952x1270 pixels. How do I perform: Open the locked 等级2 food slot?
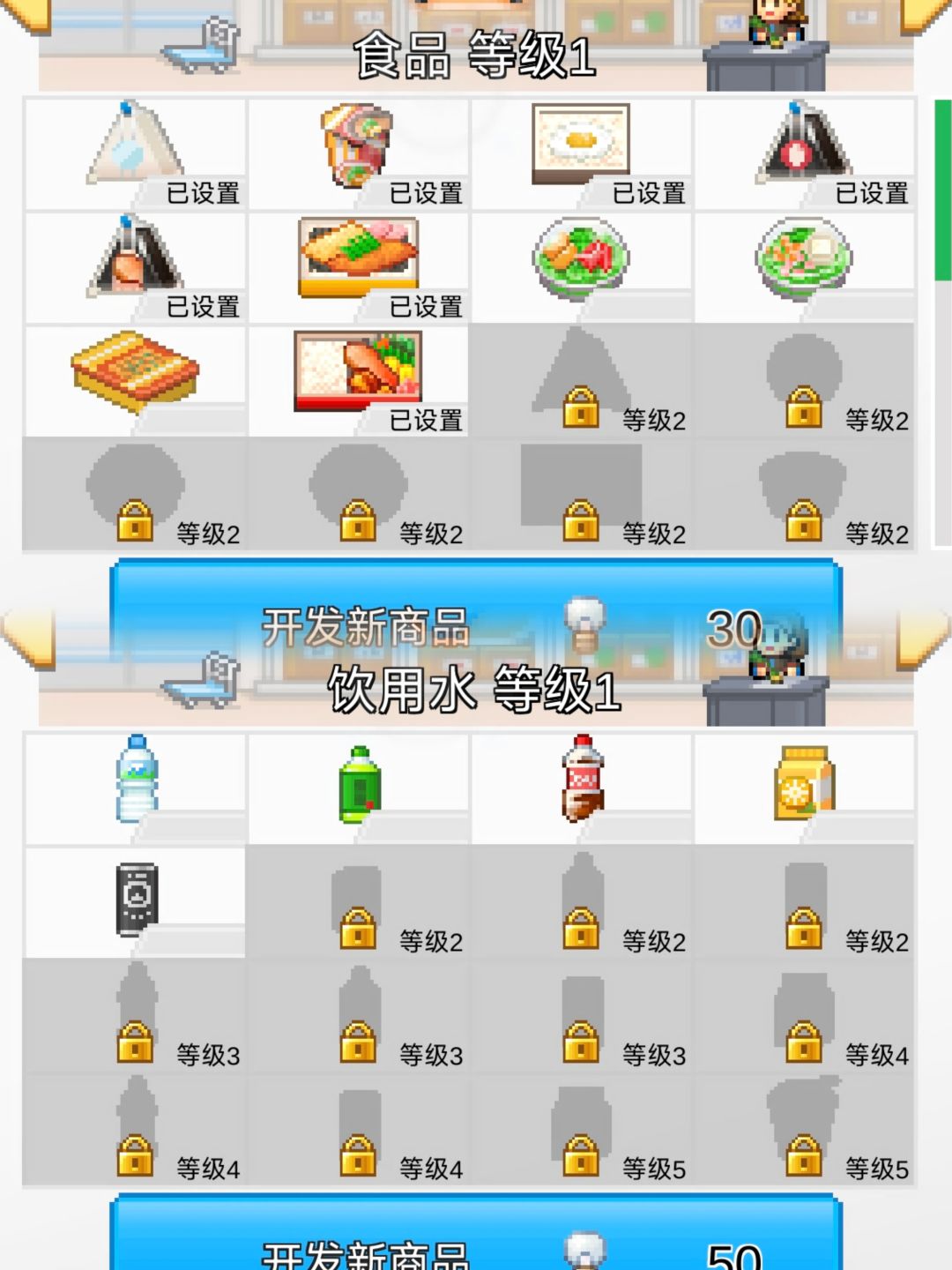[x=582, y=388]
